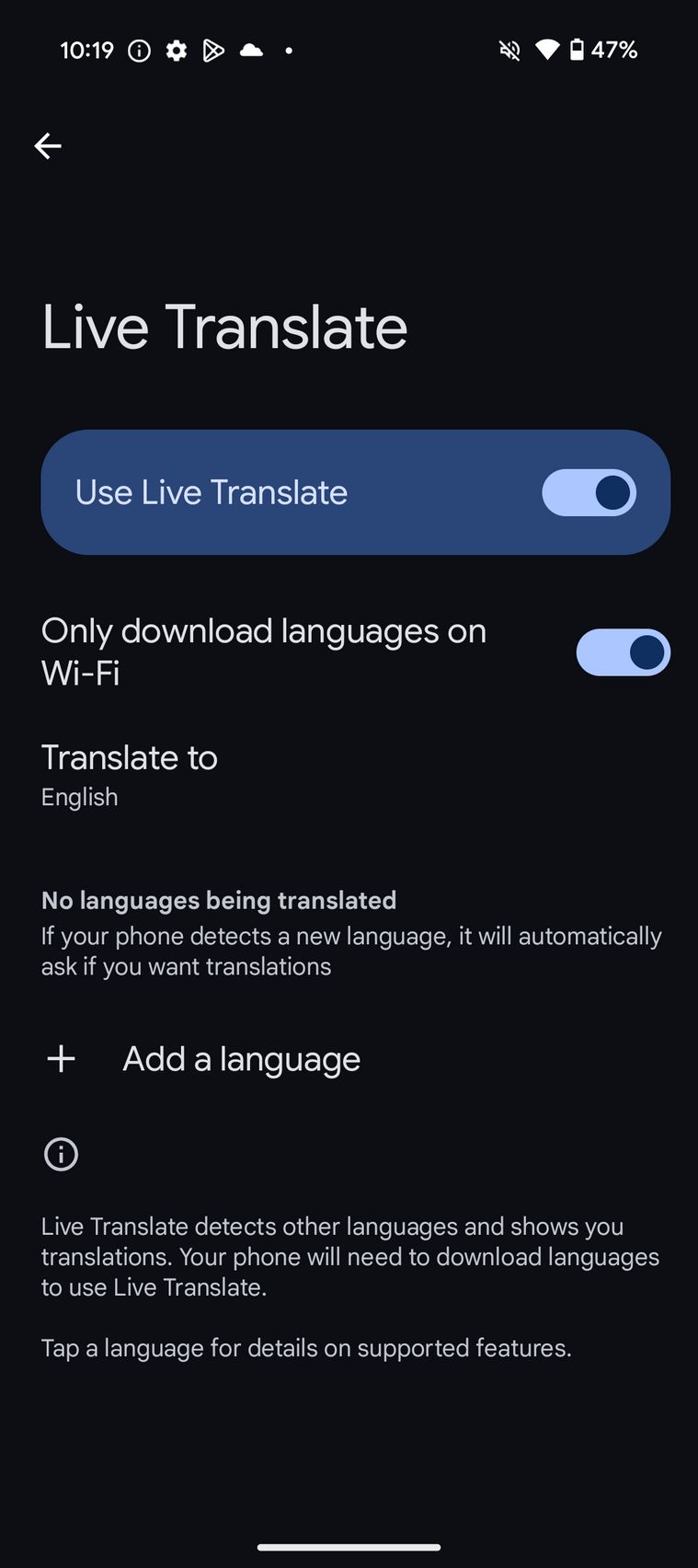Viewport: 698px width, 1568px height.
Task: Disable Only download languages on Wi-Fi
Action: pos(623,652)
